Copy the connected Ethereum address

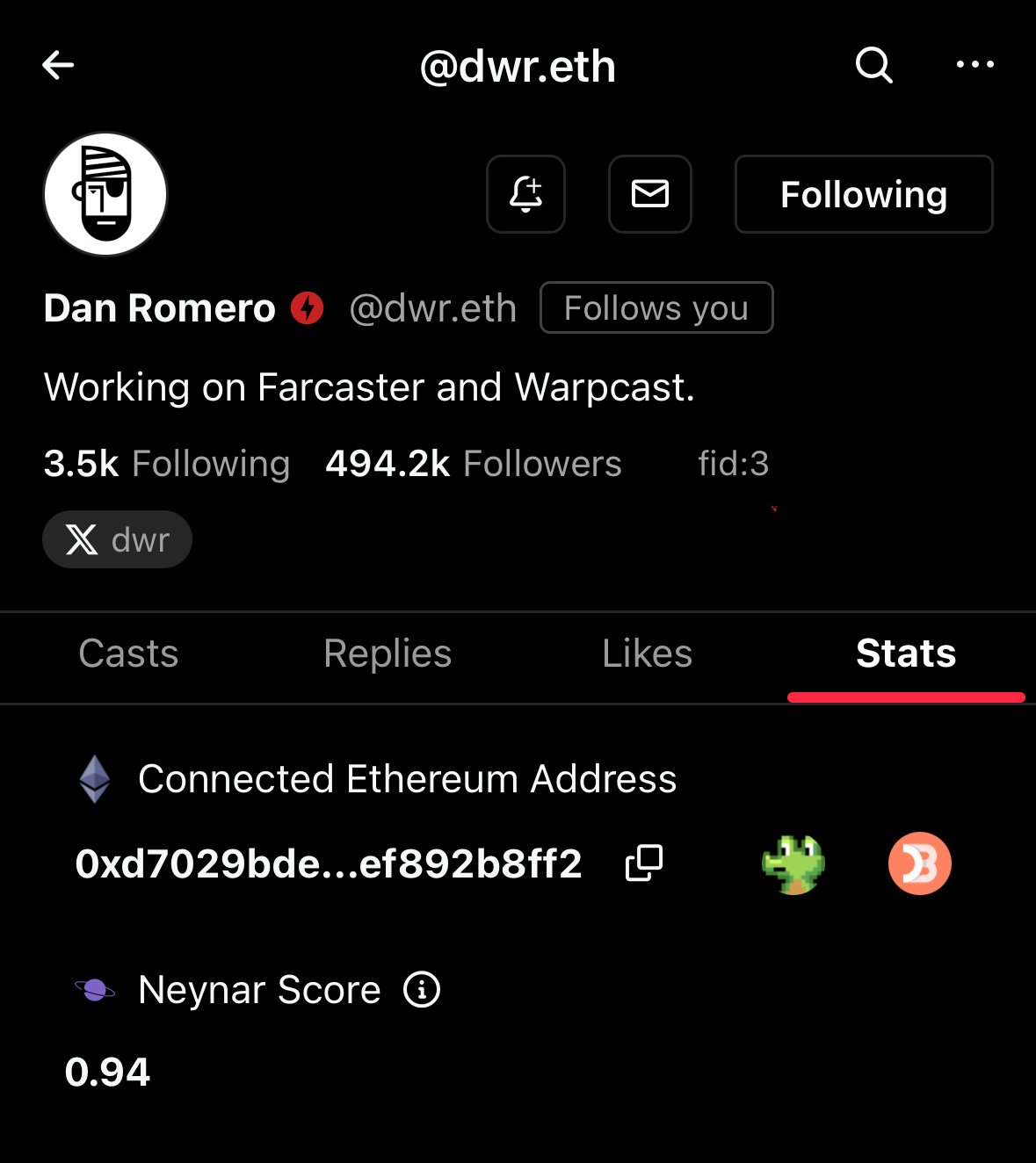[x=643, y=863]
